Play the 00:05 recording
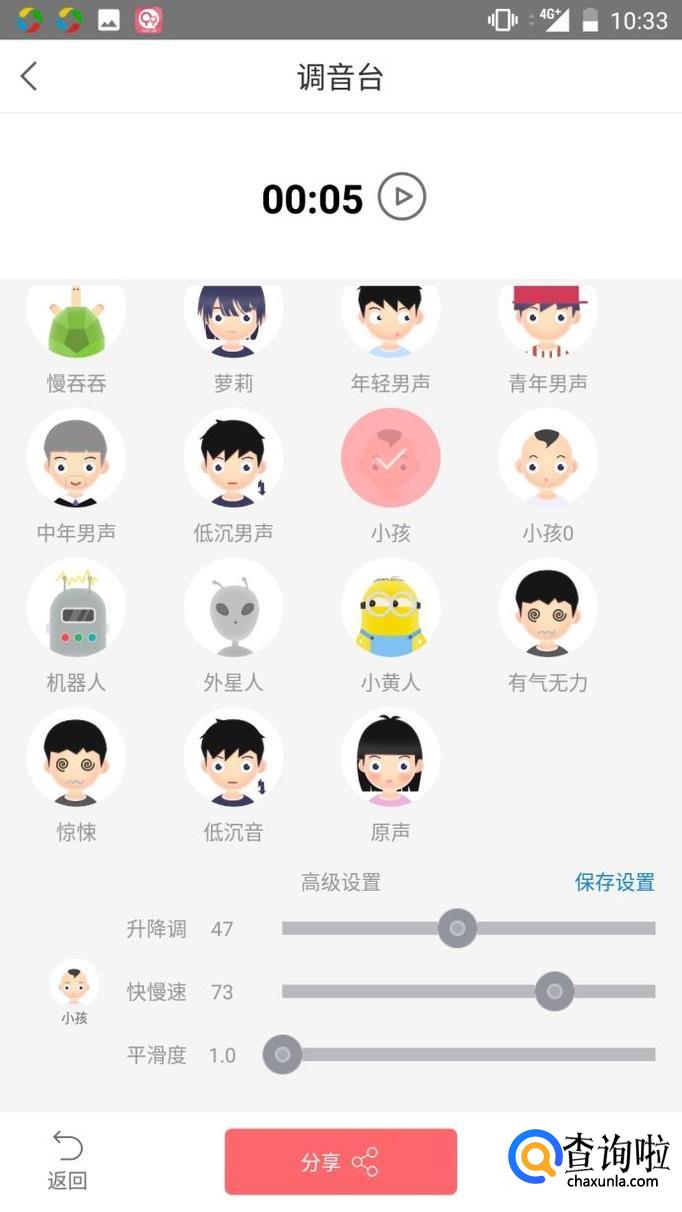The image size is (682, 1212). (x=402, y=197)
